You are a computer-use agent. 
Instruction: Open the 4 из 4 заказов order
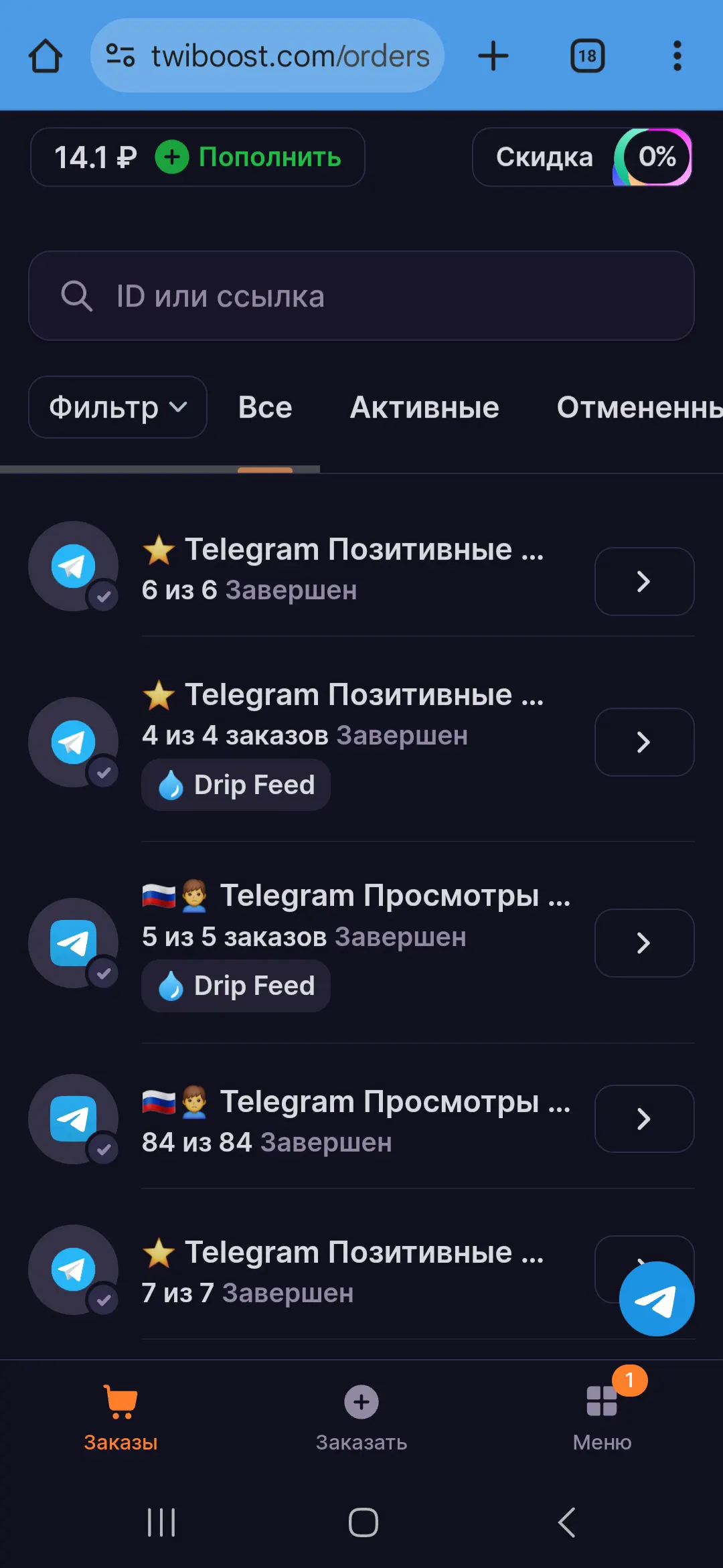click(644, 742)
